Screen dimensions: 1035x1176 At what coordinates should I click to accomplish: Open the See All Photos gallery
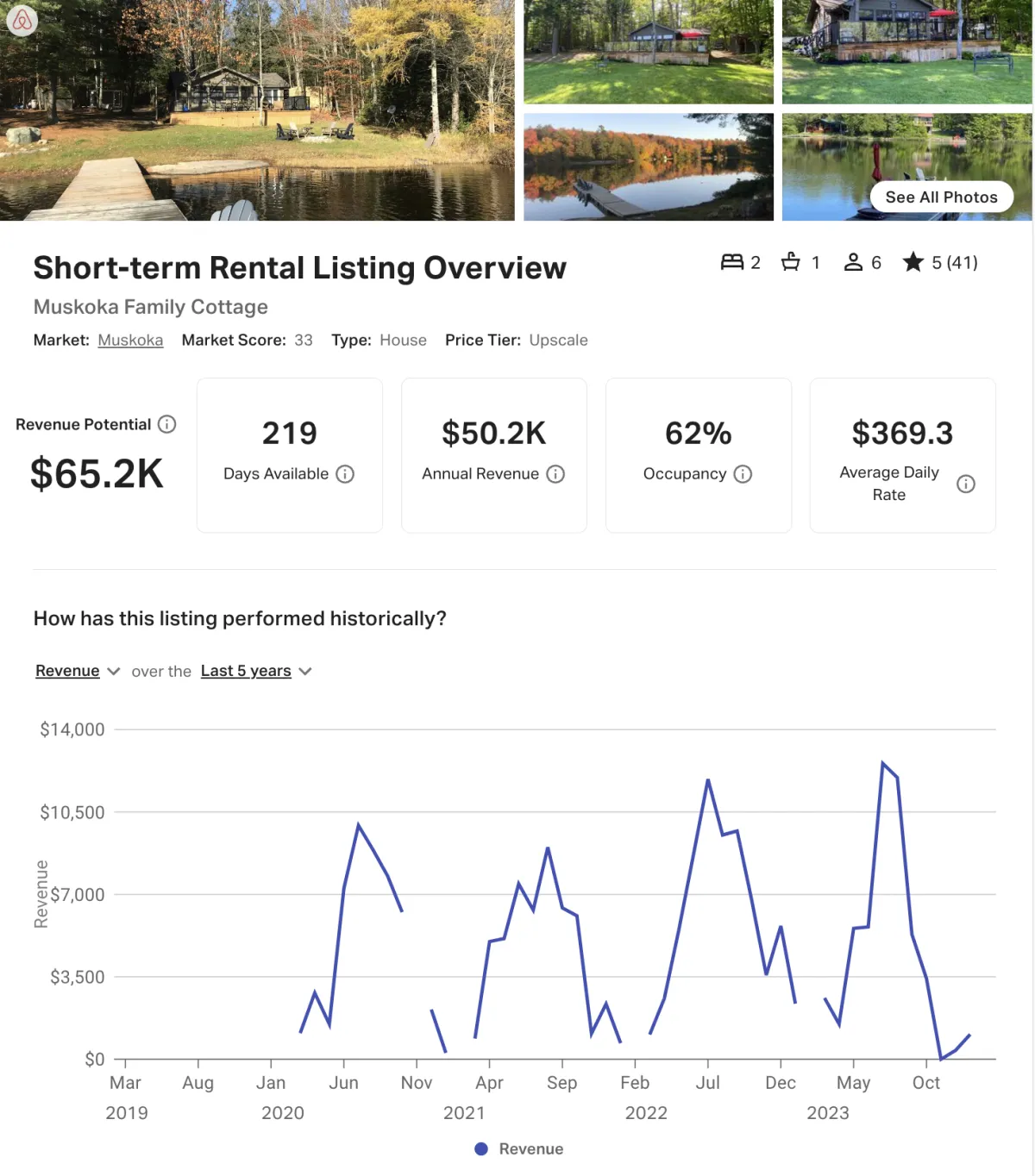point(941,197)
